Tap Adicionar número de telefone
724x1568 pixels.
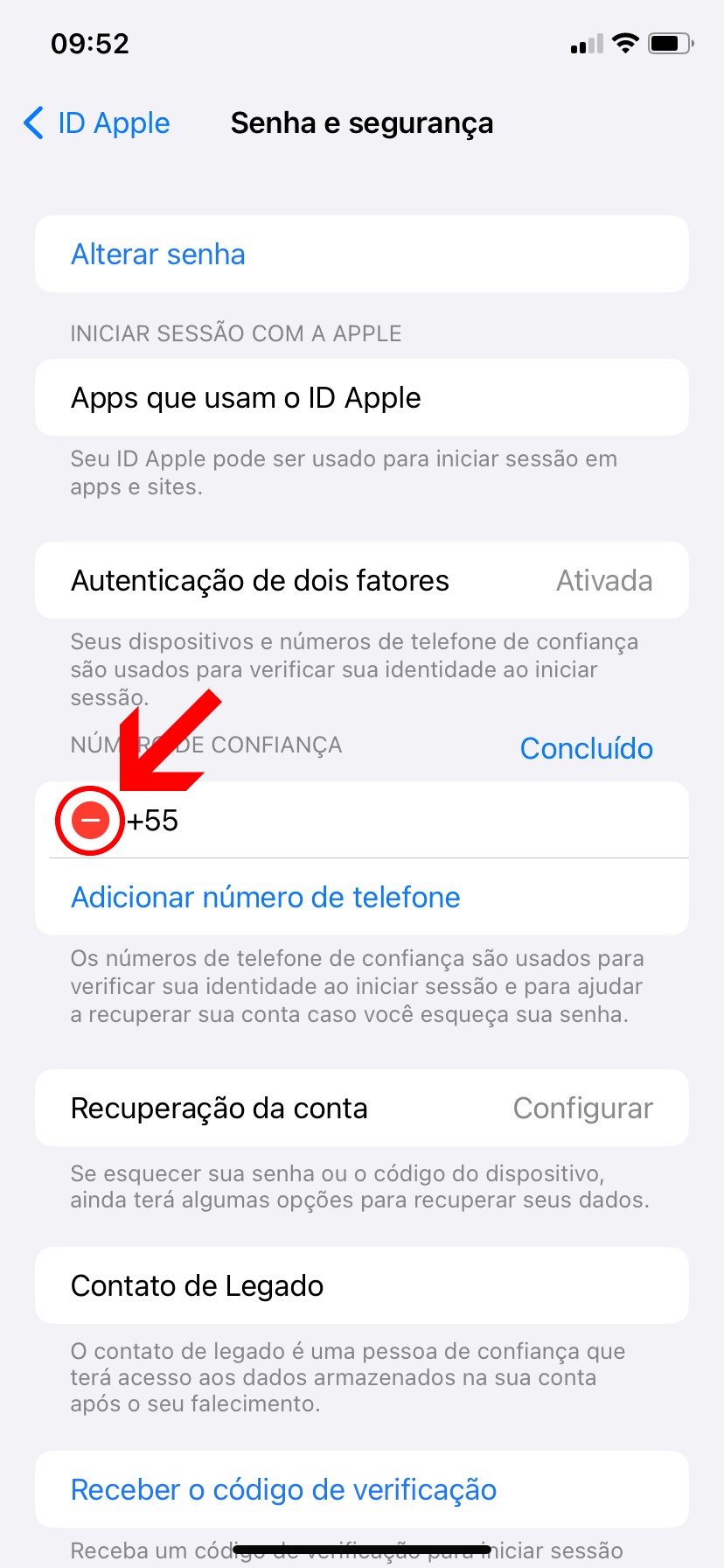pyautogui.click(x=265, y=898)
